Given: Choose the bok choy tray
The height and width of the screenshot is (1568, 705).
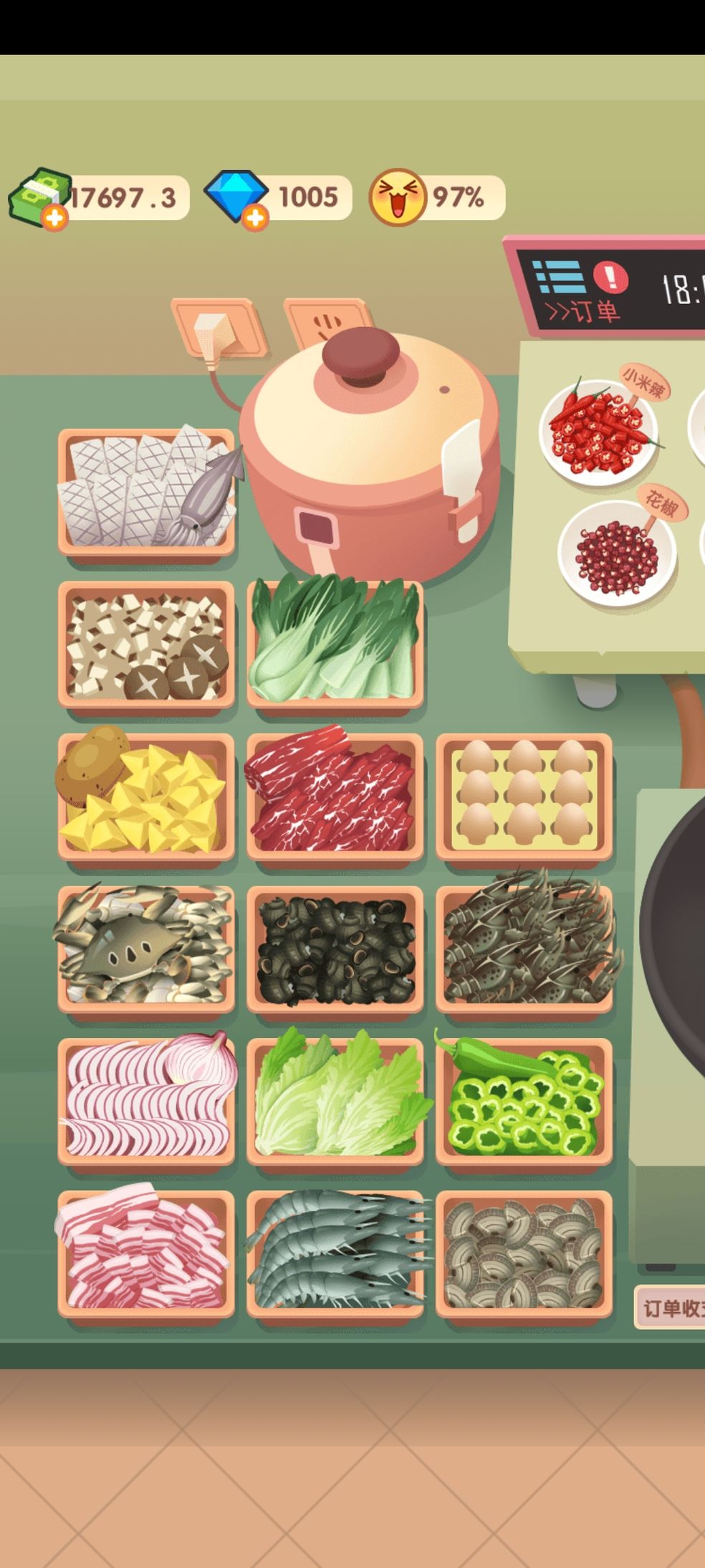Looking at the screenshot, I should [335, 645].
